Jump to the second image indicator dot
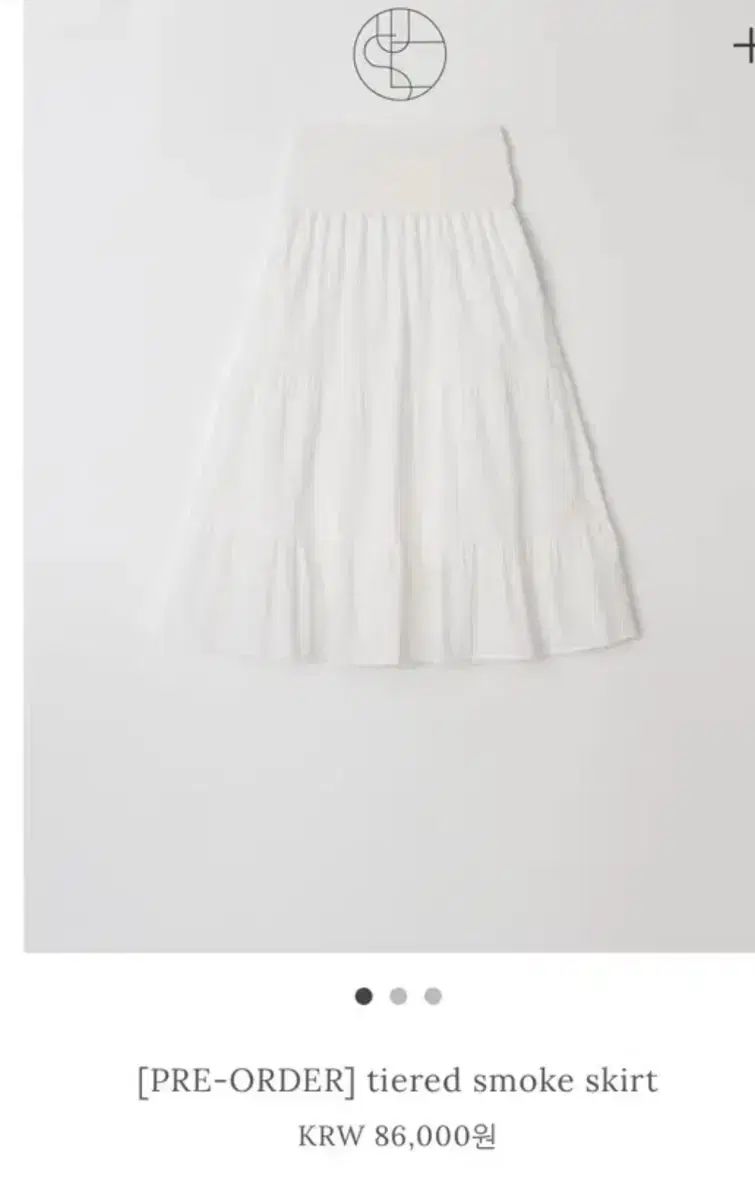This screenshot has width=755, height=1200. click(398, 996)
